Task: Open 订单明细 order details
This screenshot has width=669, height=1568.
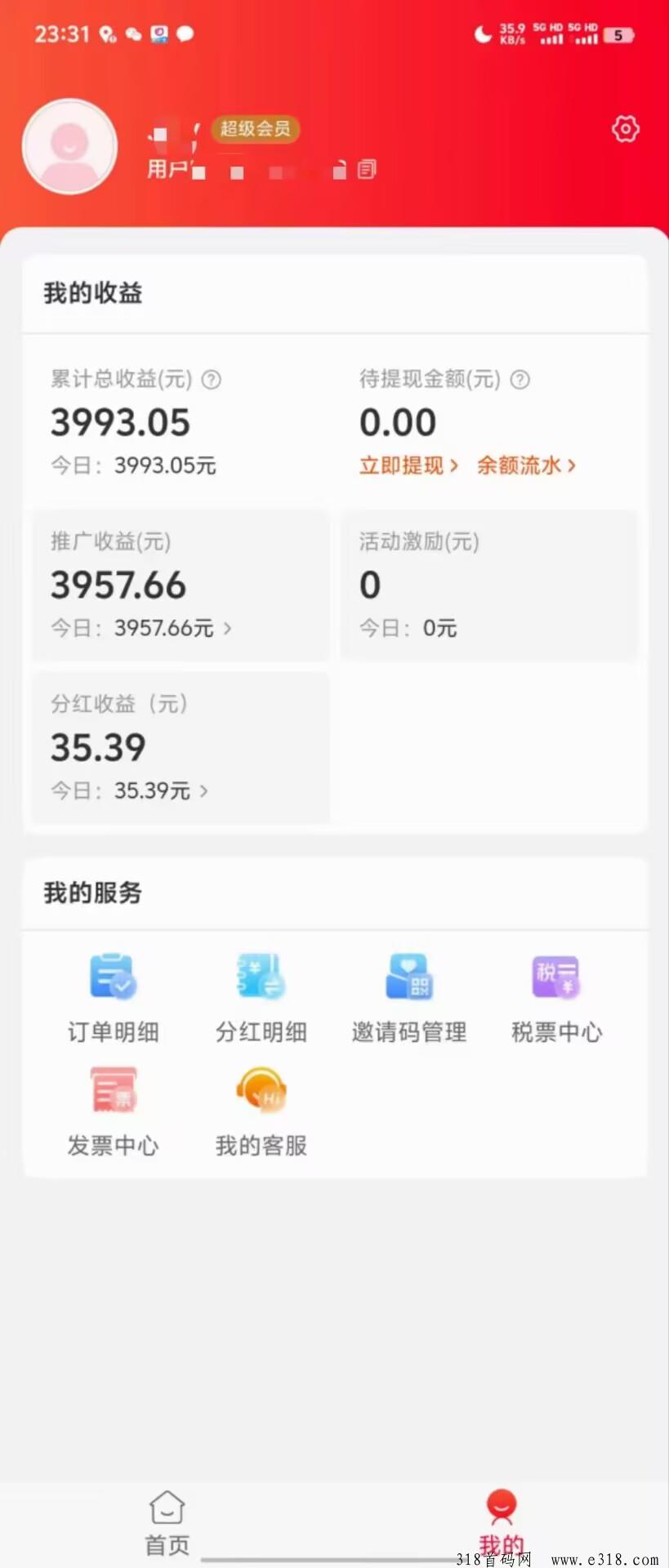Action: [113, 998]
